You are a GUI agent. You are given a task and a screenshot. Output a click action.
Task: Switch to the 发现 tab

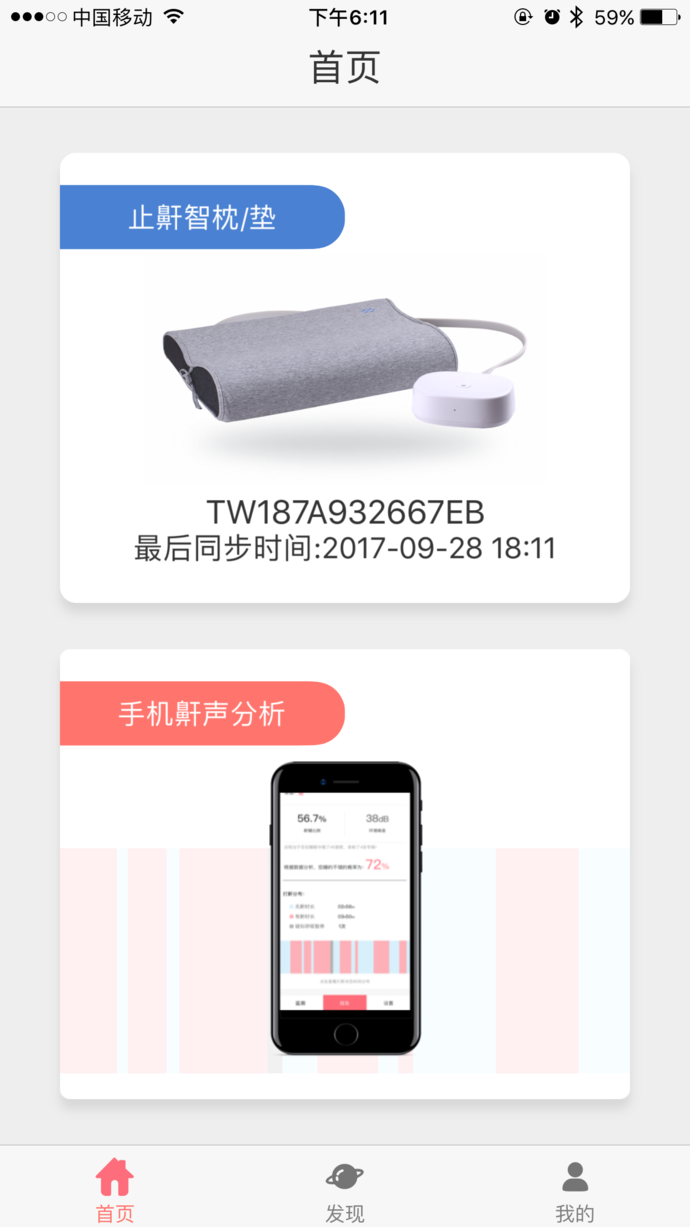tap(345, 1190)
